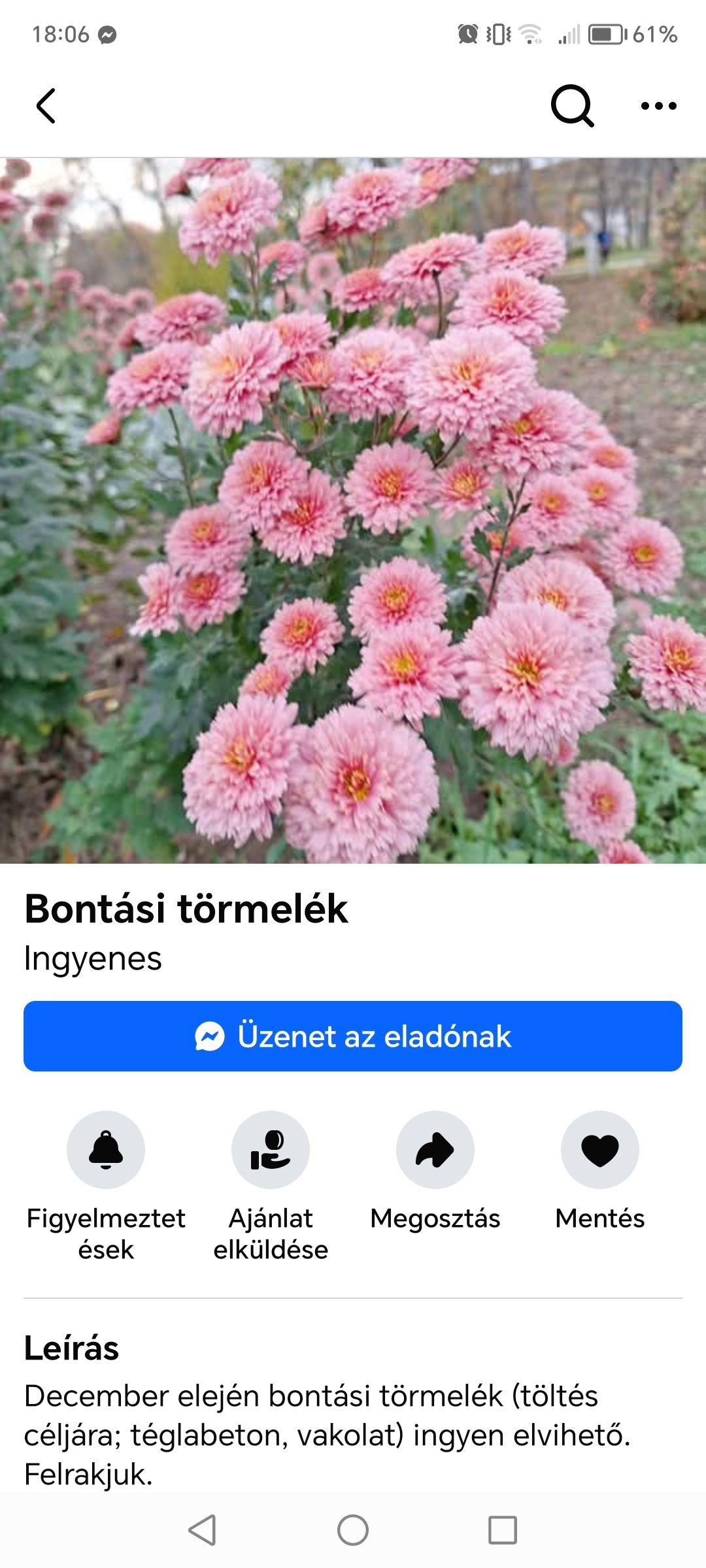Viewport: 706px width, 1568px height.
Task: Open recent apps from the navigation bar
Action: 503,1530
